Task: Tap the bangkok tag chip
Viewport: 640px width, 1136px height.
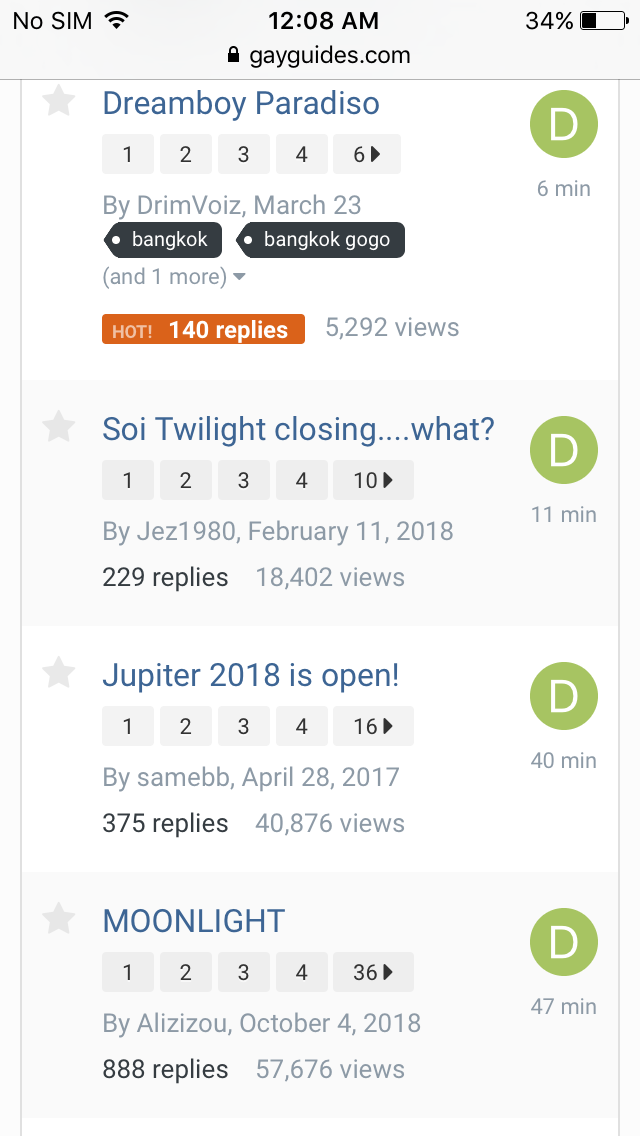Action: (x=163, y=240)
